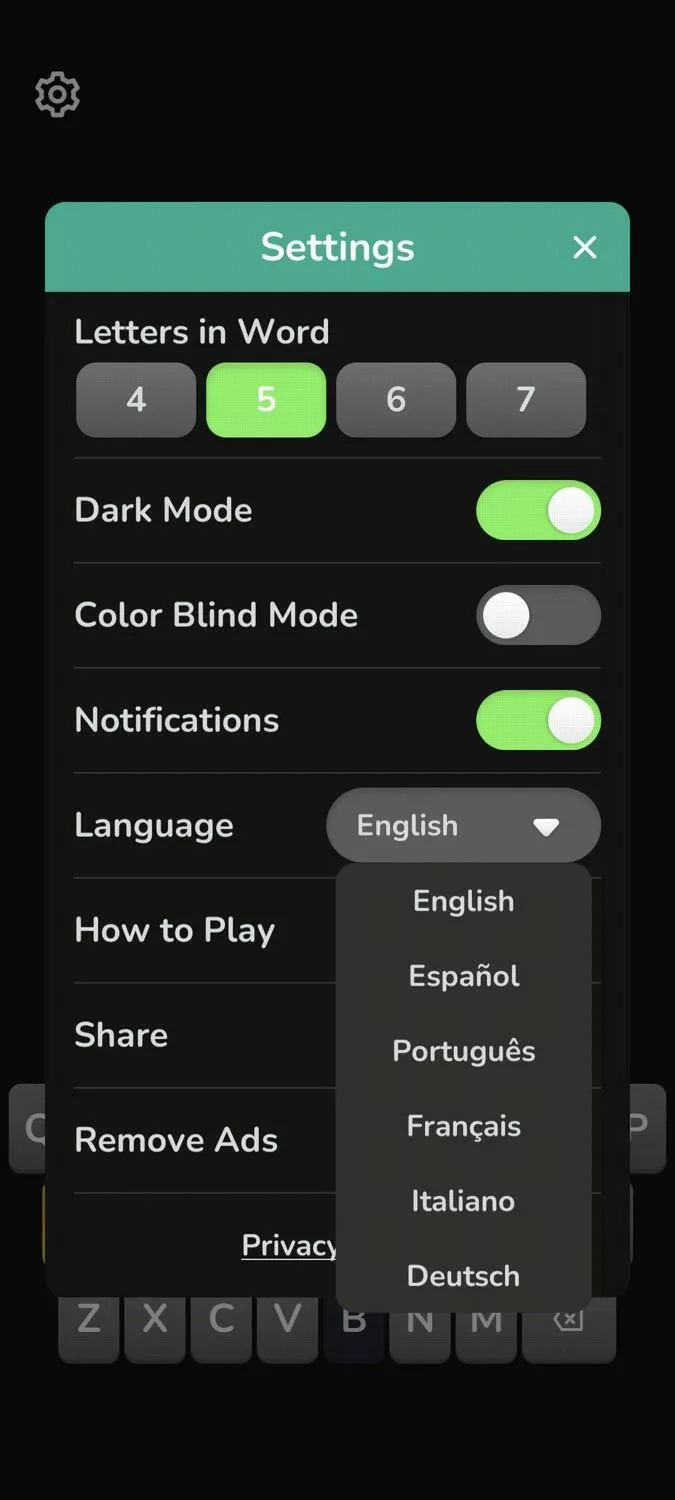Open the How to Play row
Screen dimensions: 675x1500
pyautogui.click(x=175, y=931)
